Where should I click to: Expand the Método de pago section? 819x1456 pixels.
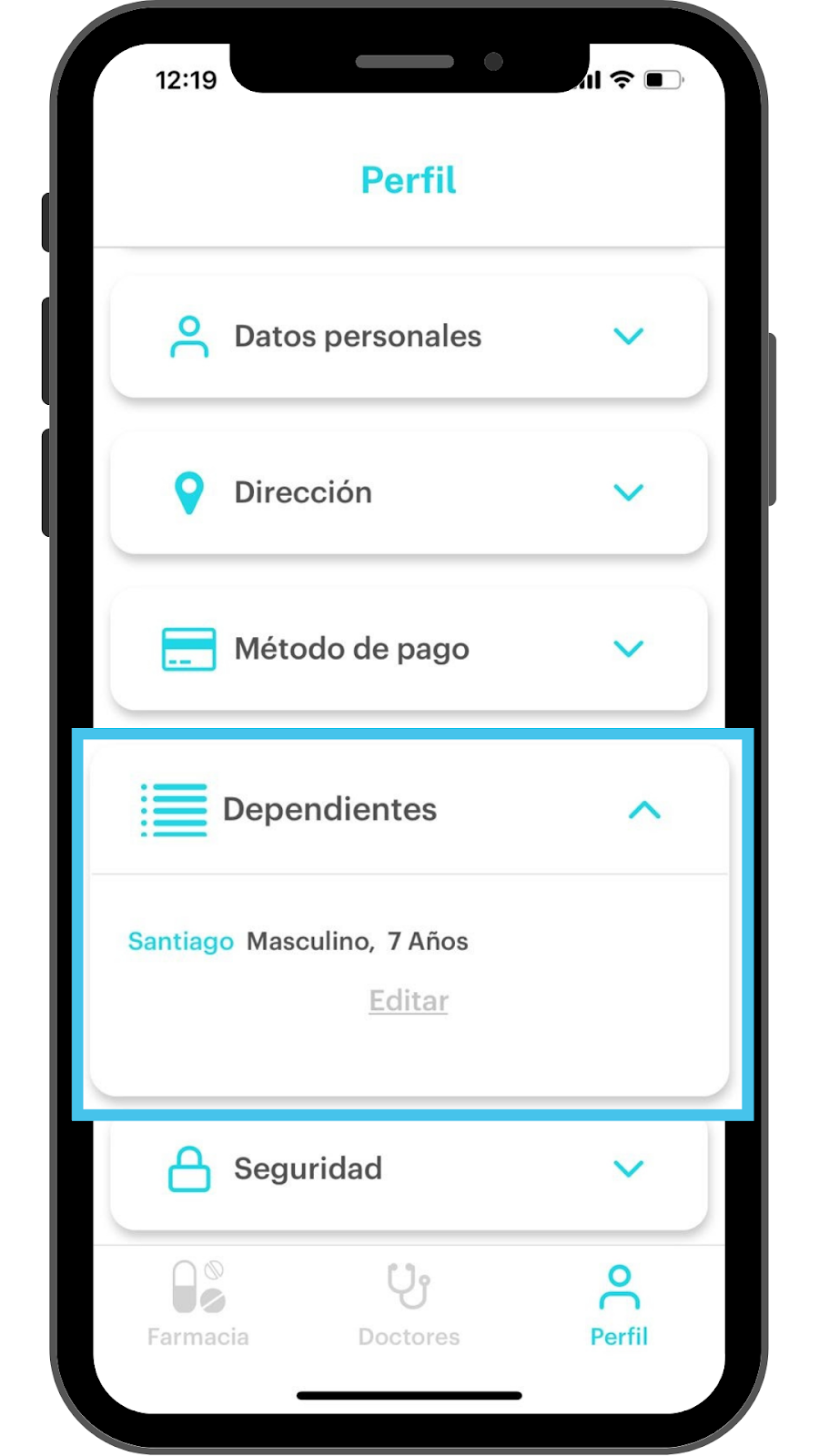click(409, 649)
